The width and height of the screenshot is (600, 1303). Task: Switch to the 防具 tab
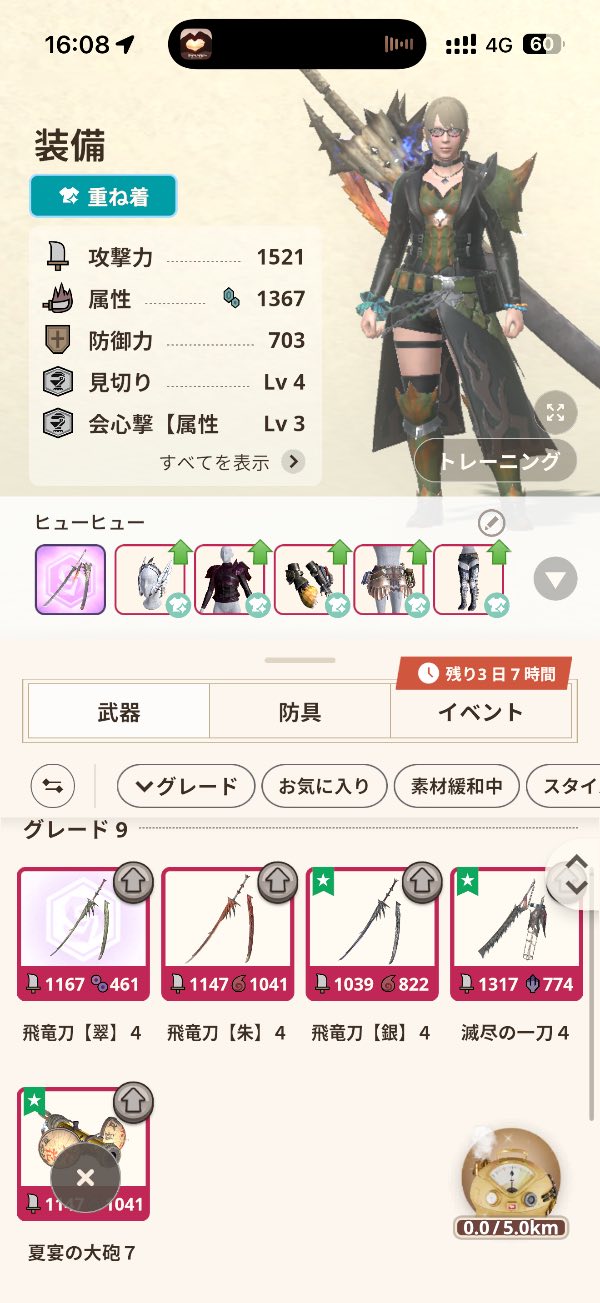299,712
